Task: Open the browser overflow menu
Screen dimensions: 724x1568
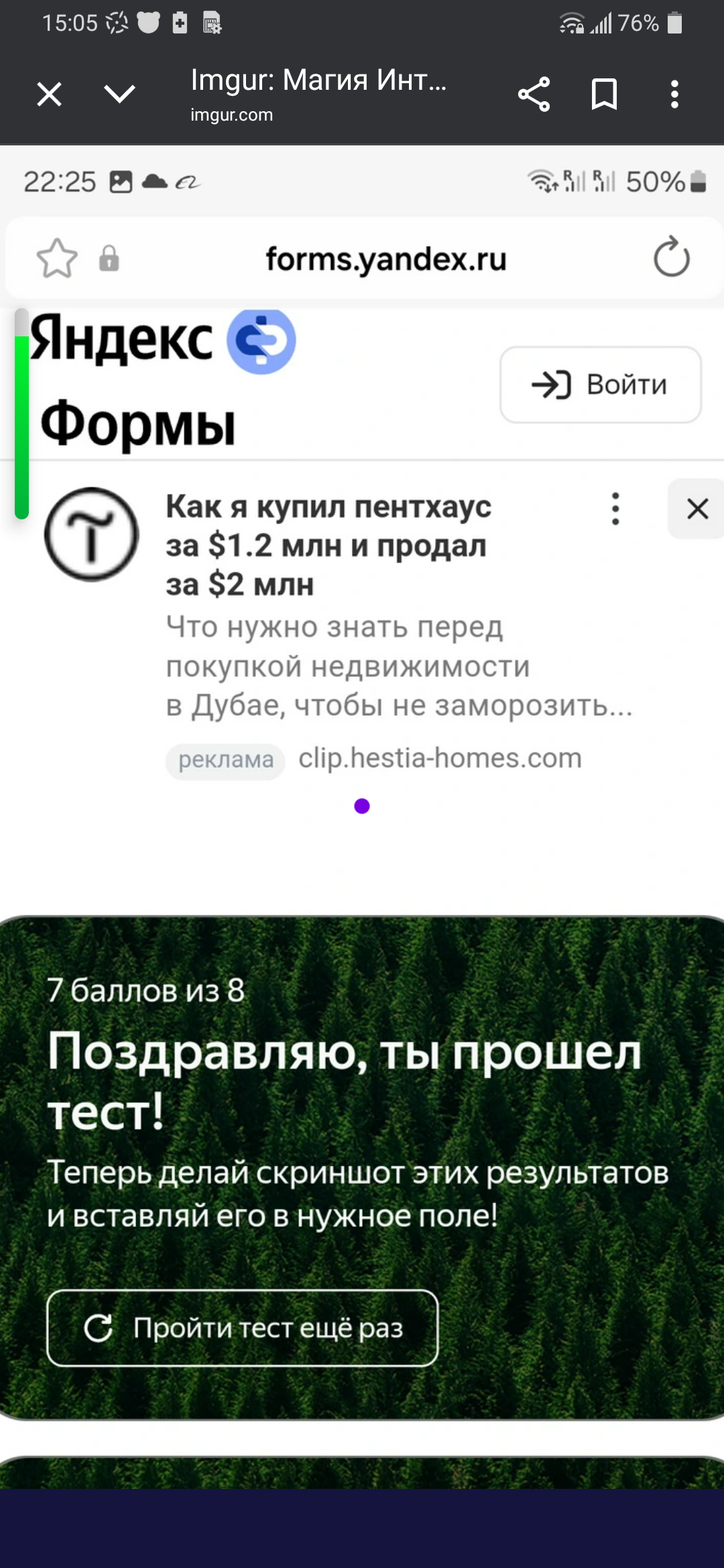Action: (x=674, y=94)
